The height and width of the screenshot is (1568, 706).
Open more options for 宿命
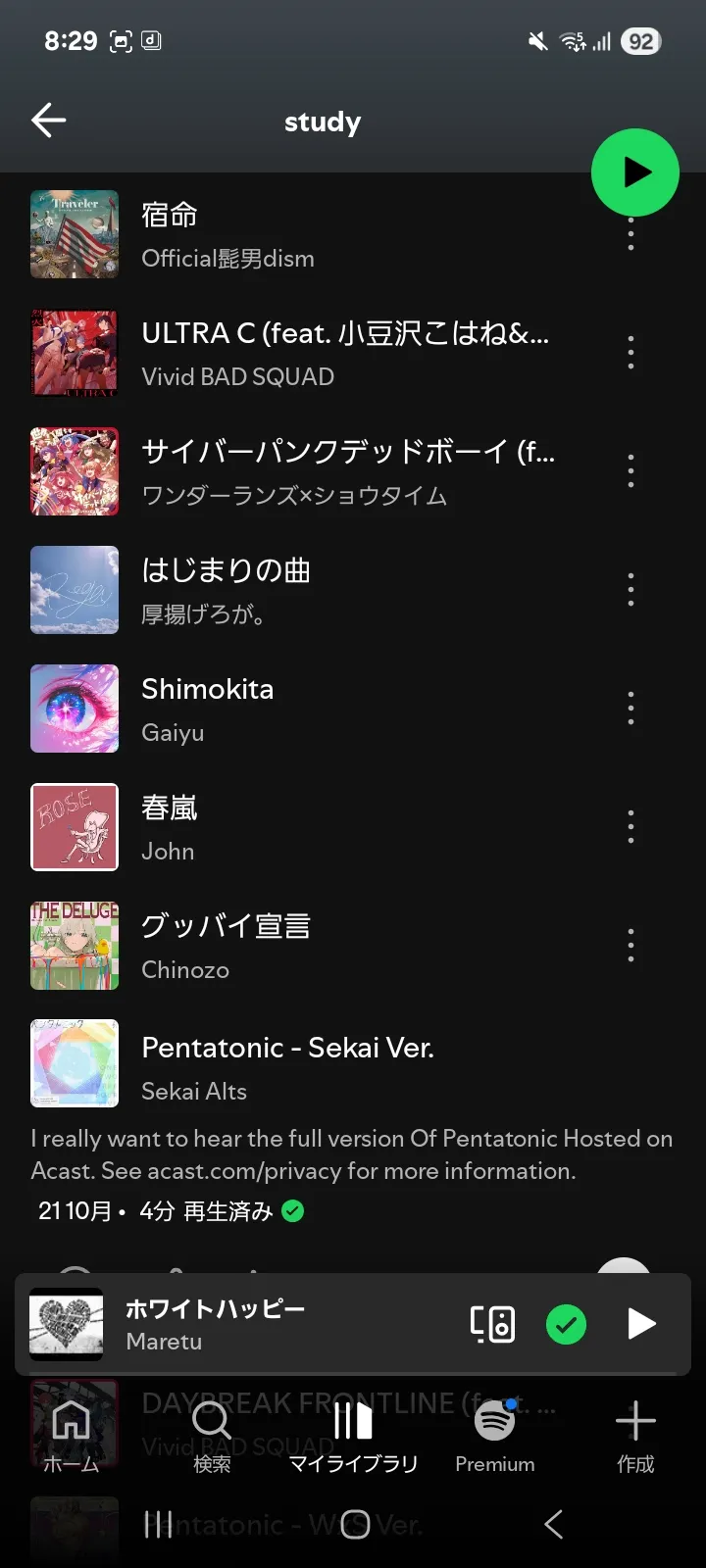pos(630,236)
